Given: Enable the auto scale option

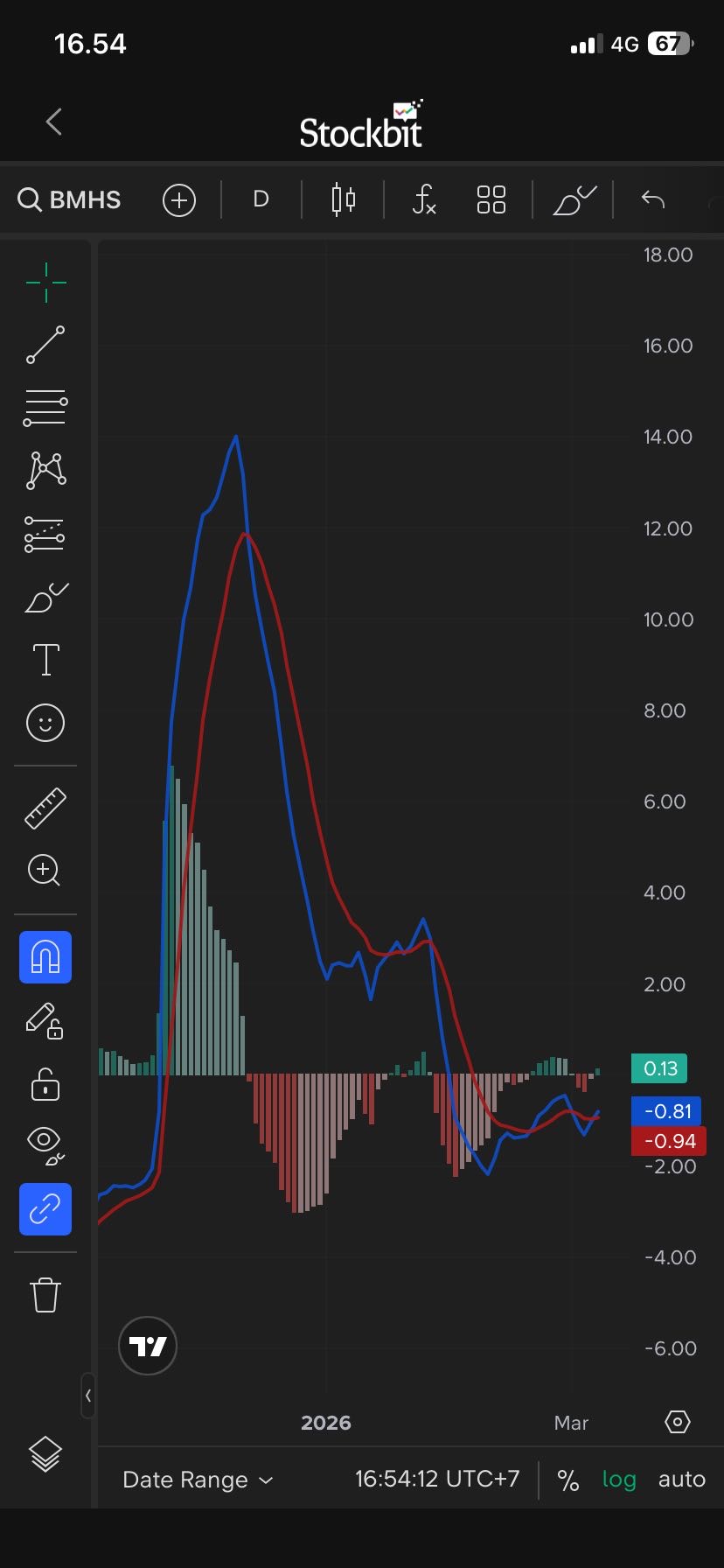Looking at the screenshot, I should point(681,1480).
